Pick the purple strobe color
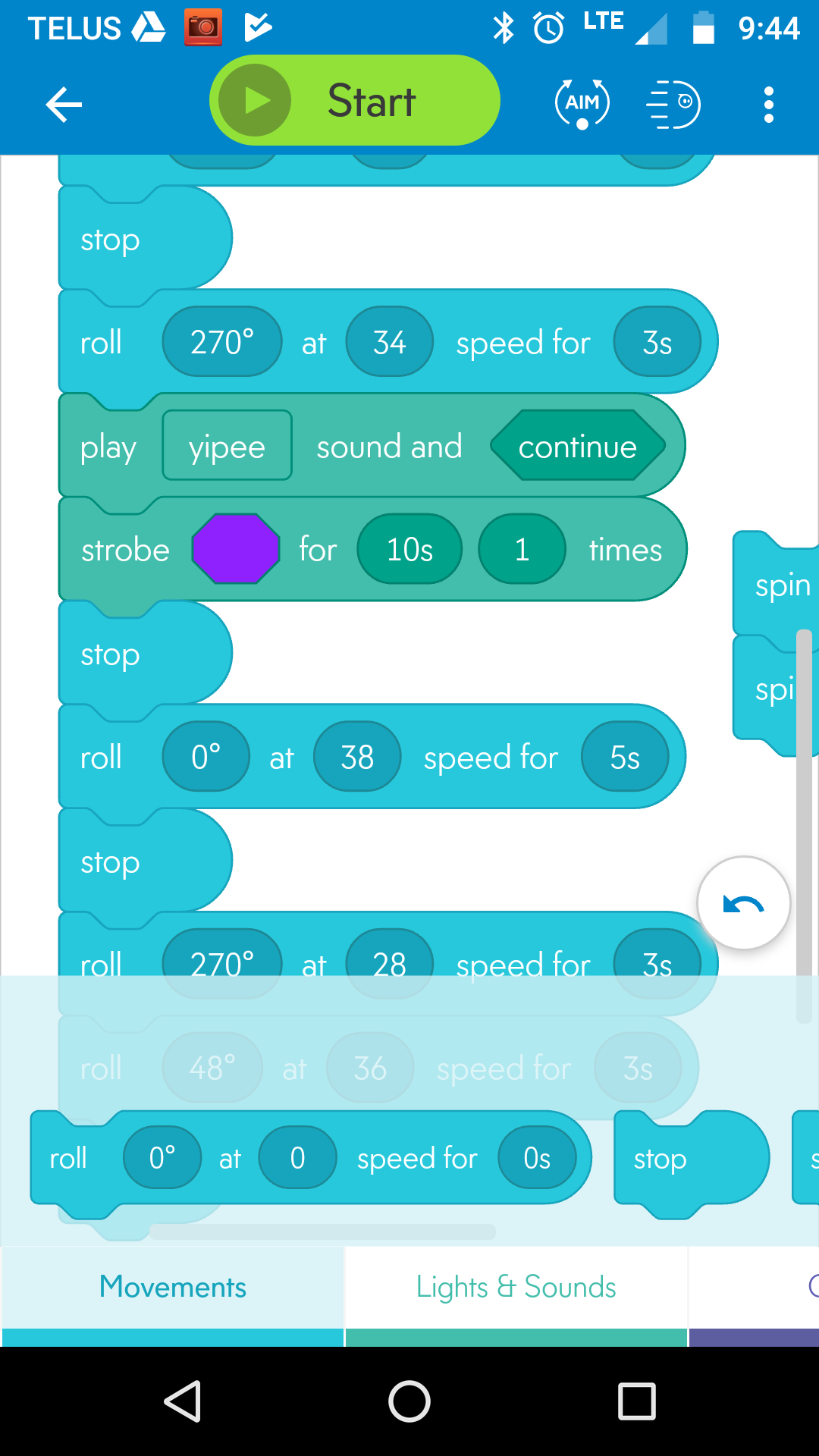 (x=236, y=549)
